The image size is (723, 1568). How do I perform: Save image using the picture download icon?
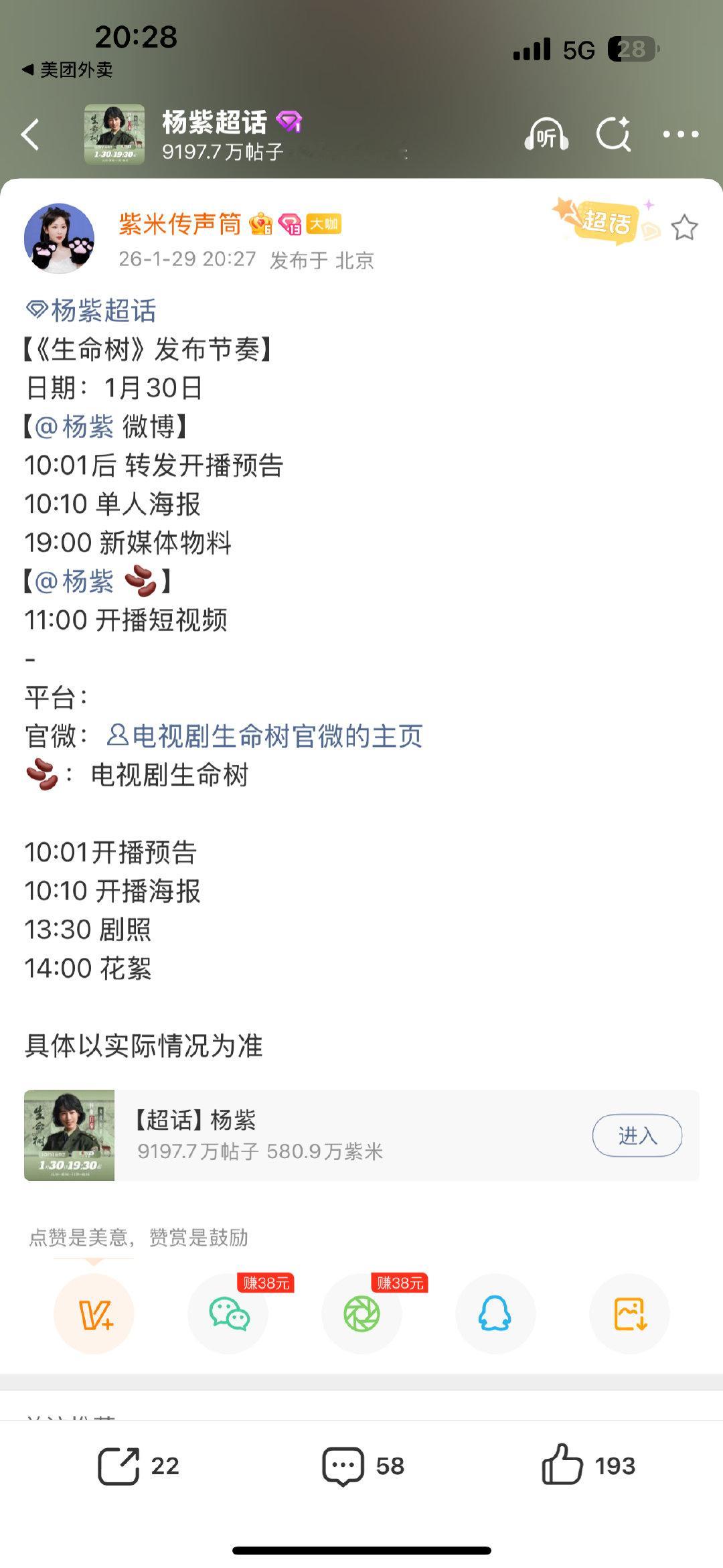629,1314
